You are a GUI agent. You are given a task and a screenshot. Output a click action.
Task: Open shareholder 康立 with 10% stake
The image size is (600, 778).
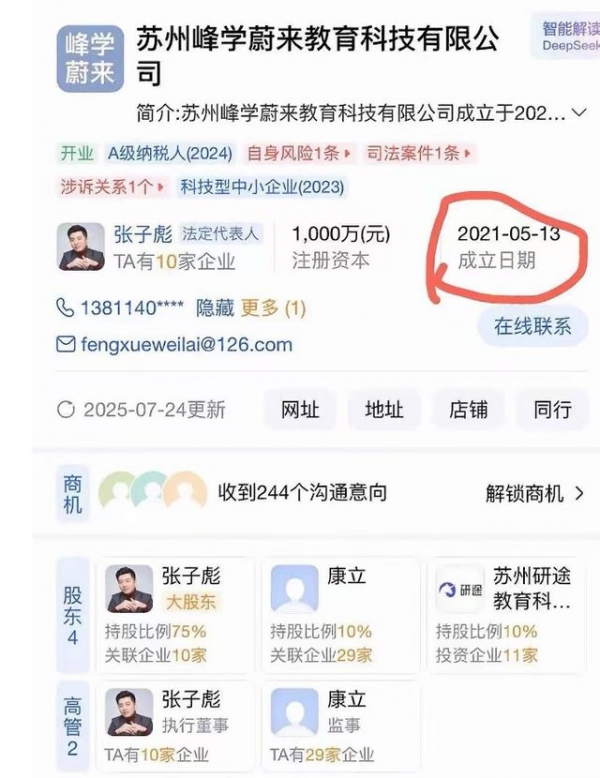tap(340, 615)
